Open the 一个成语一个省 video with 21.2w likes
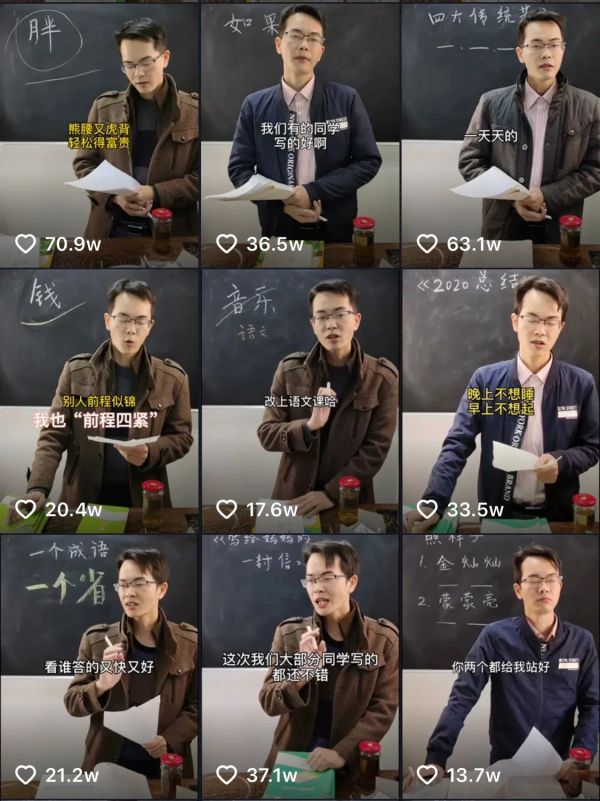600x801 pixels. click(99, 665)
